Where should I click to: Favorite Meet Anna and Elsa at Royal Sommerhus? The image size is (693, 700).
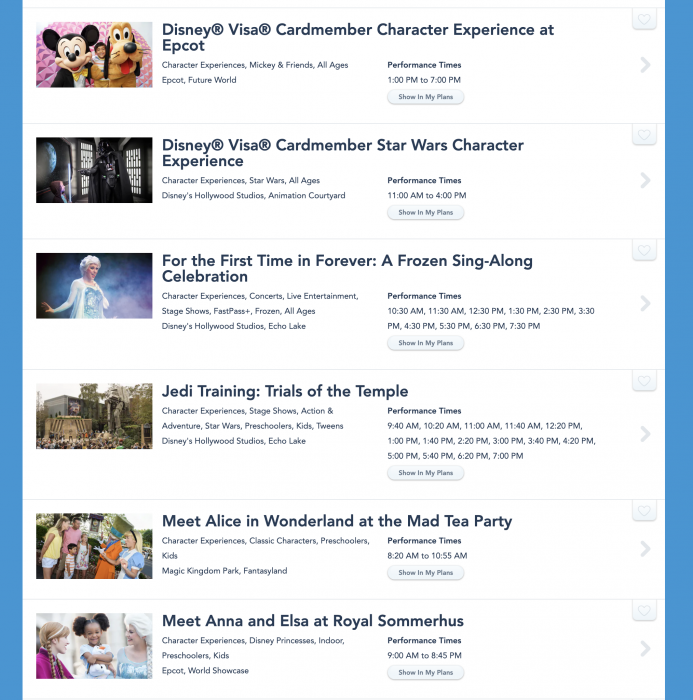coord(644,611)
